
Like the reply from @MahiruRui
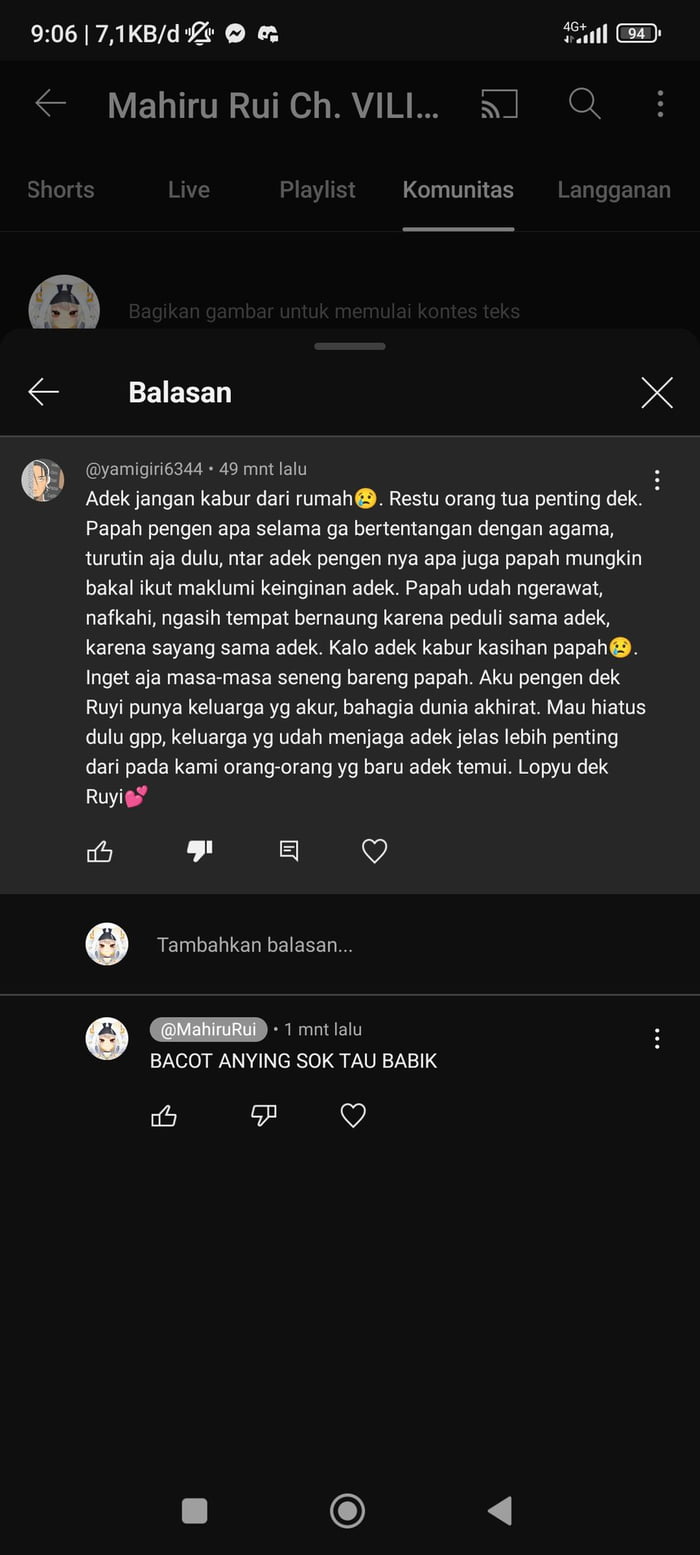[164, 1115]
